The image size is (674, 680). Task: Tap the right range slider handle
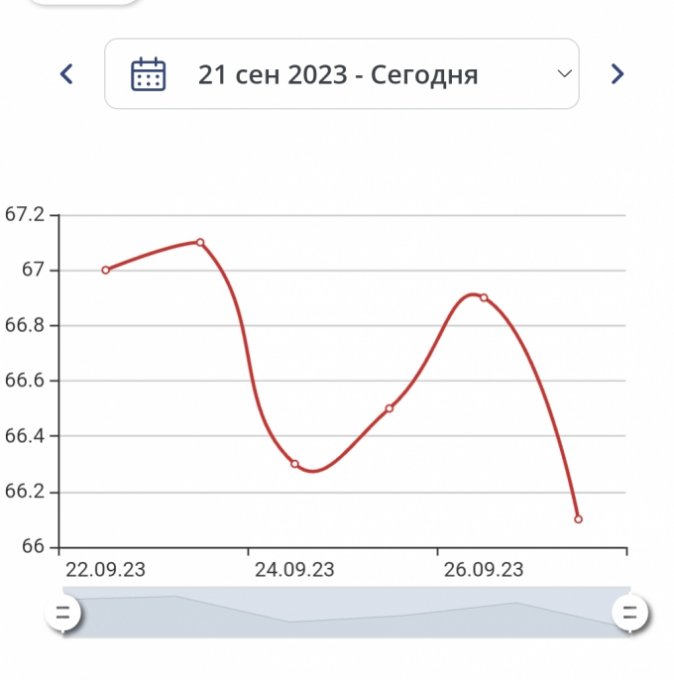point(630,613)
